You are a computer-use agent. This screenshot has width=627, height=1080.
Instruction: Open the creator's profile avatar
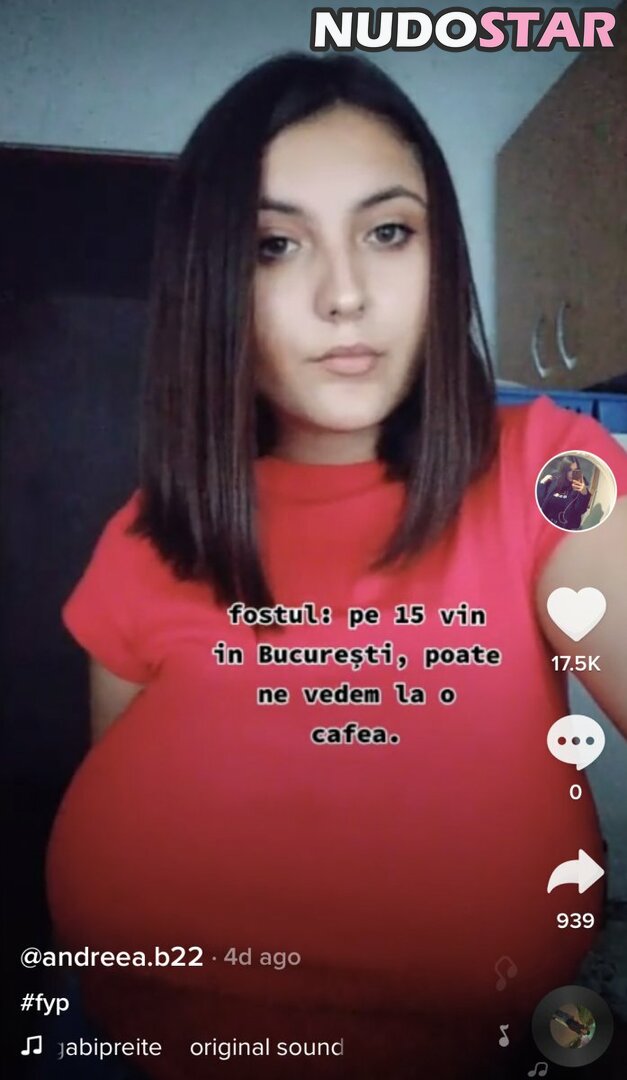coord(575,490)
